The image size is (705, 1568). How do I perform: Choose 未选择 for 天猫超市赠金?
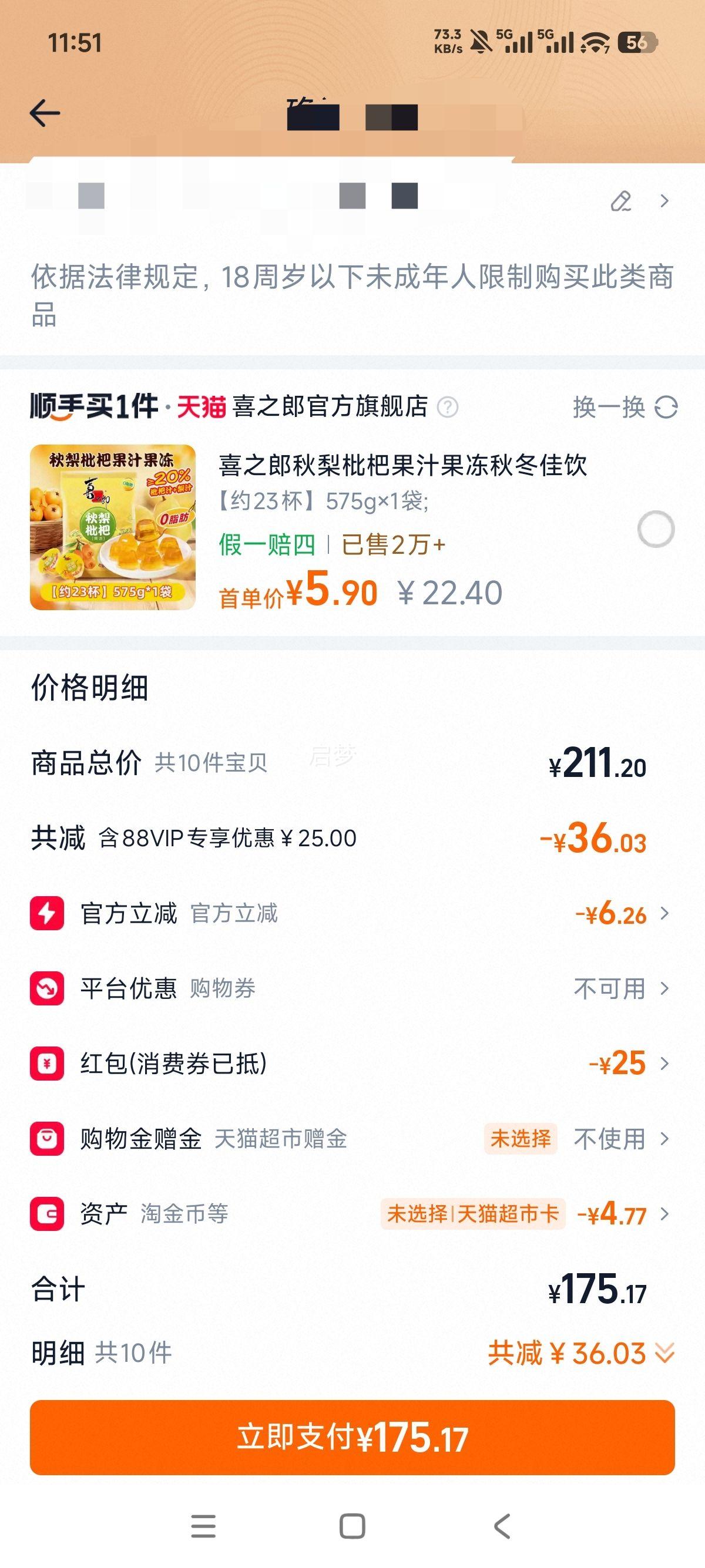pyautogui.click(x=521, y=1140)
